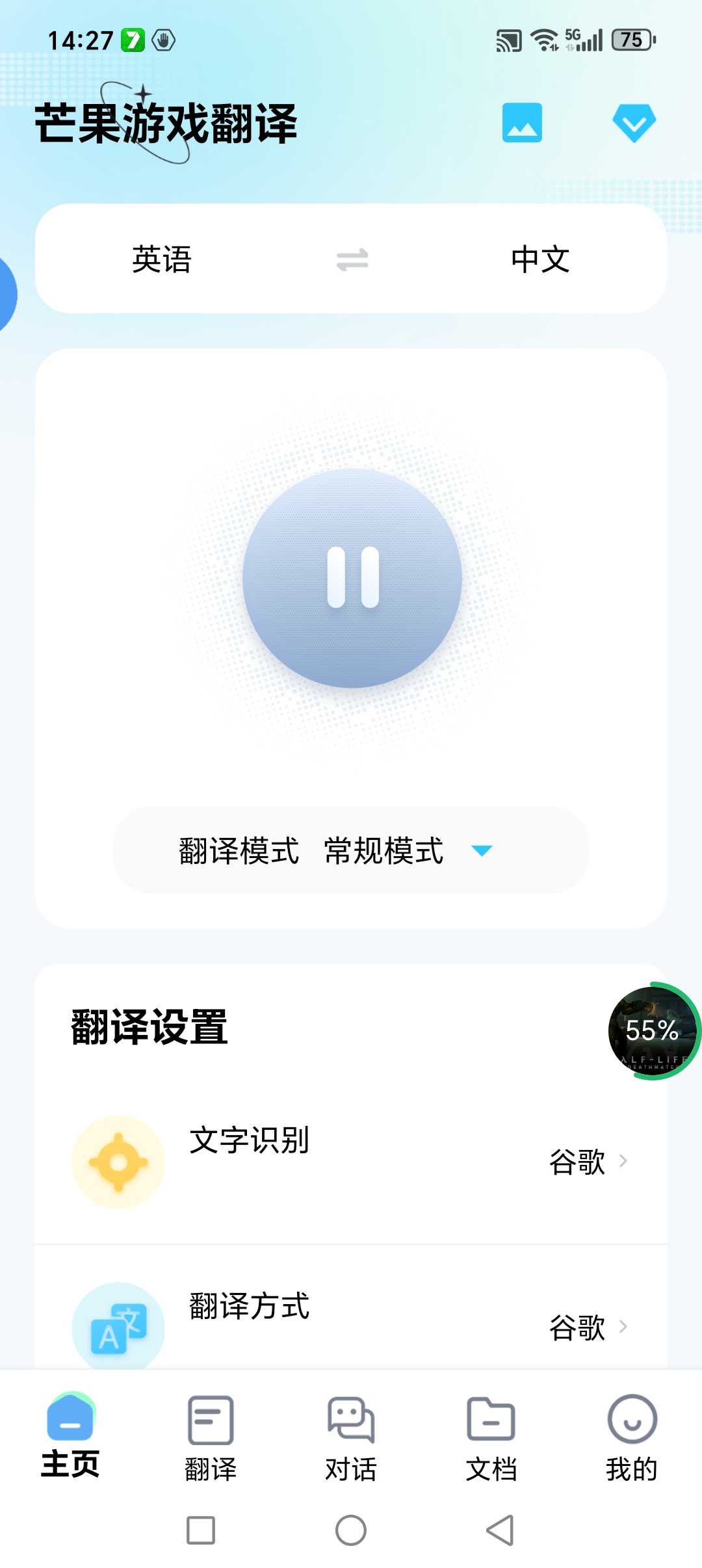Viewport: 702px width, 1568px height.
Task: Tap the large round pause button
Action: tap(352, 578)
